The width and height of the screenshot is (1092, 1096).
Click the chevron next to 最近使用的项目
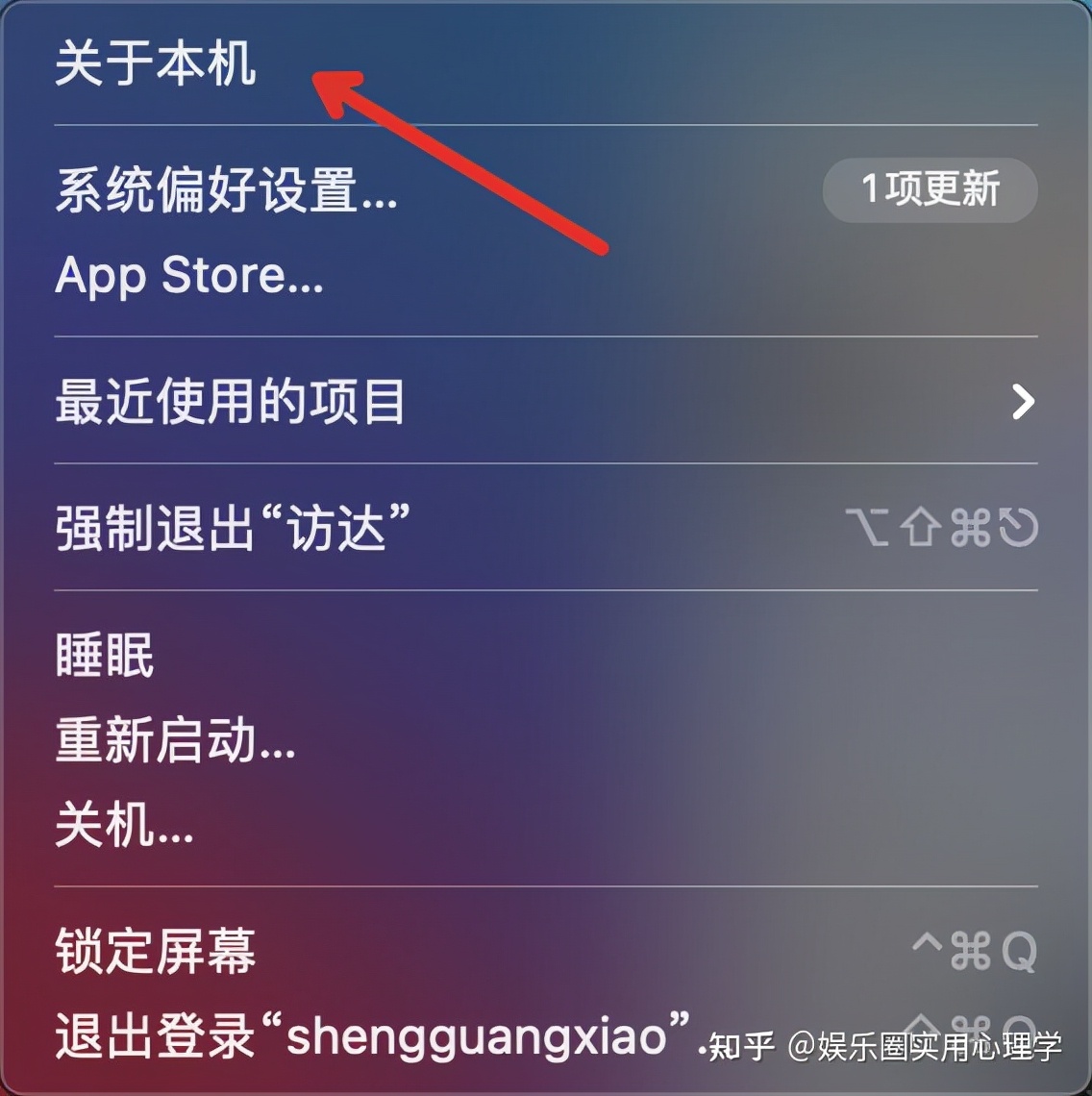tap(1022, 402)
